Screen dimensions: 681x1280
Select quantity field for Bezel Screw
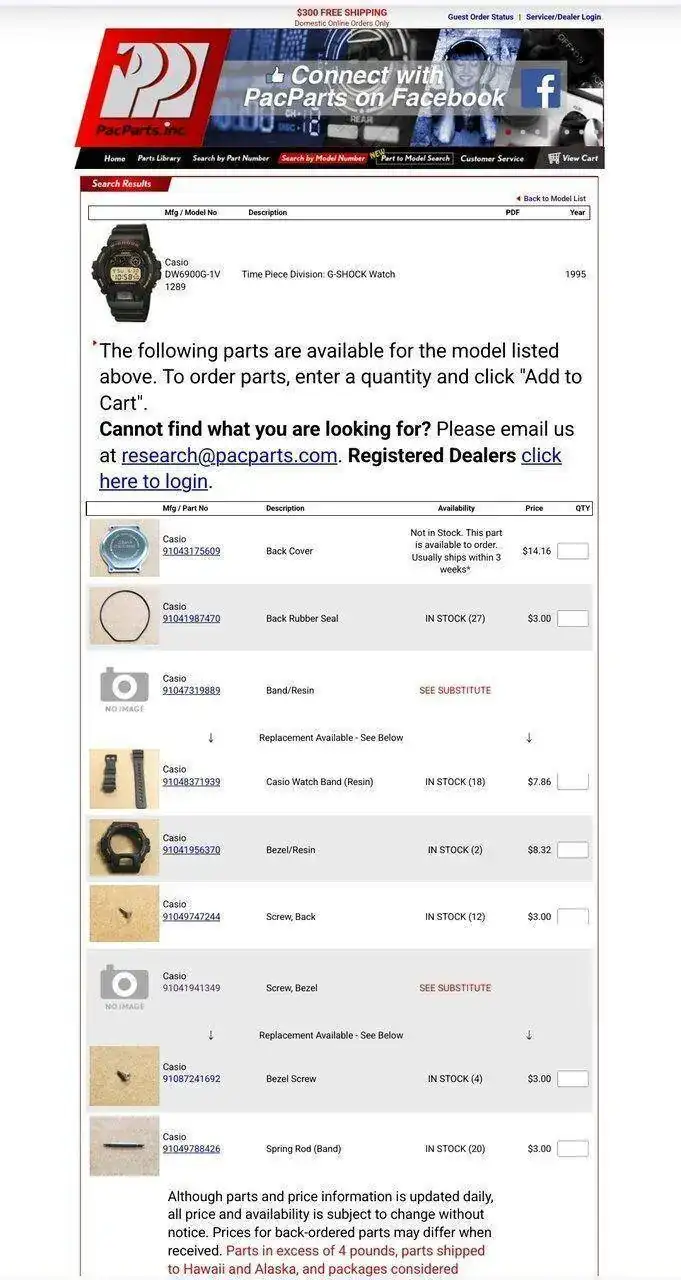point(572,1079)
